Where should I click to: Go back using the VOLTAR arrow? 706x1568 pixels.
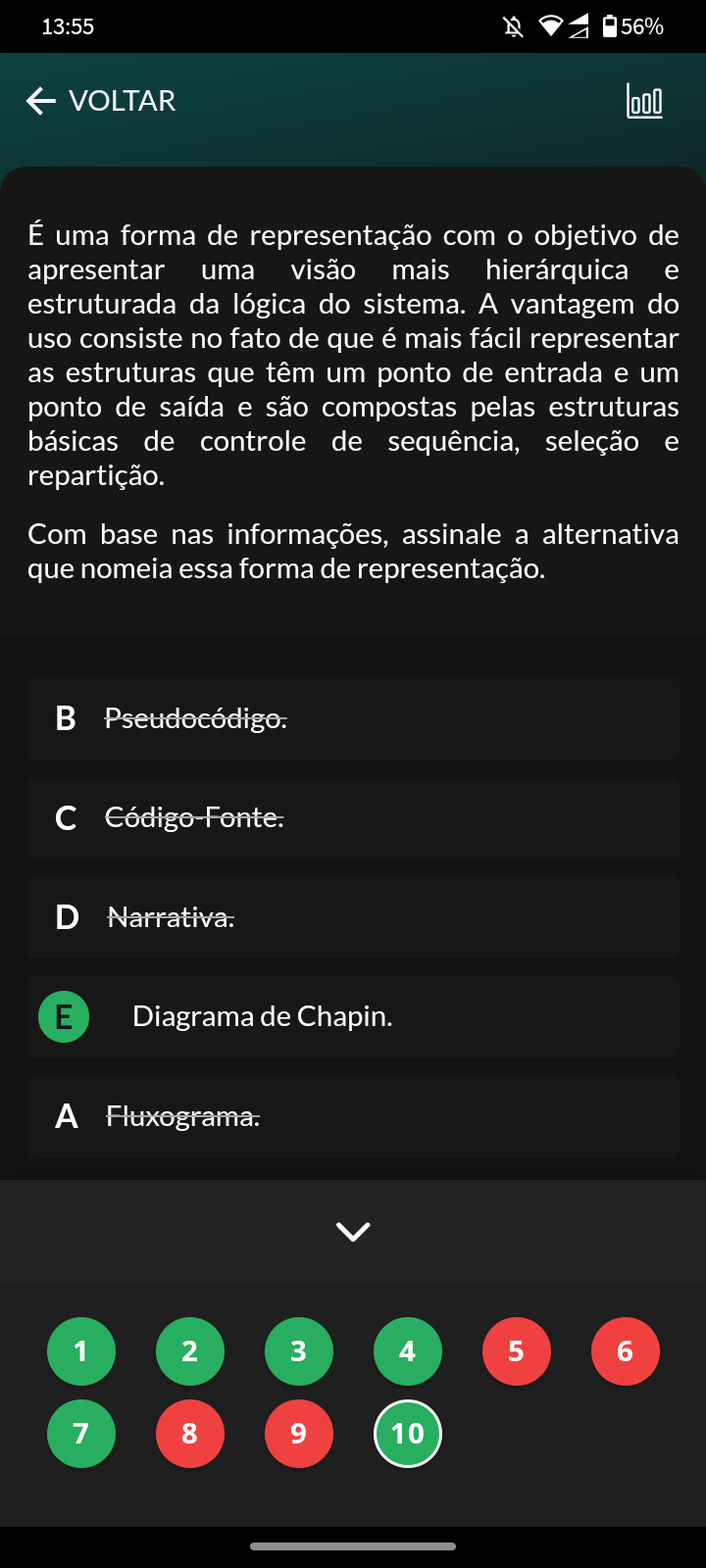click(41, 101)
